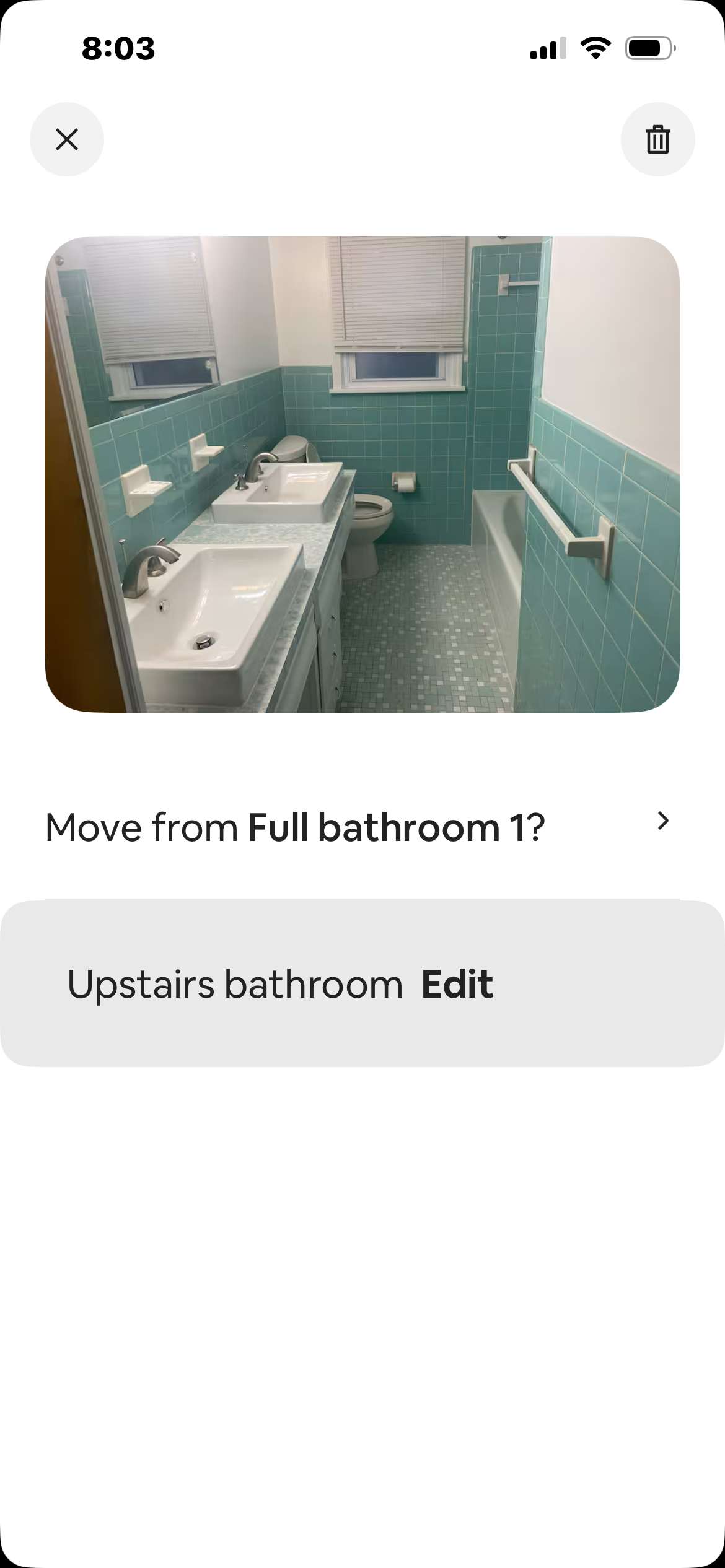This screenshot has width=725, height=1568.
Task: Open Move from Full bathroom 1 option
Action: click(x=362, y=827)
